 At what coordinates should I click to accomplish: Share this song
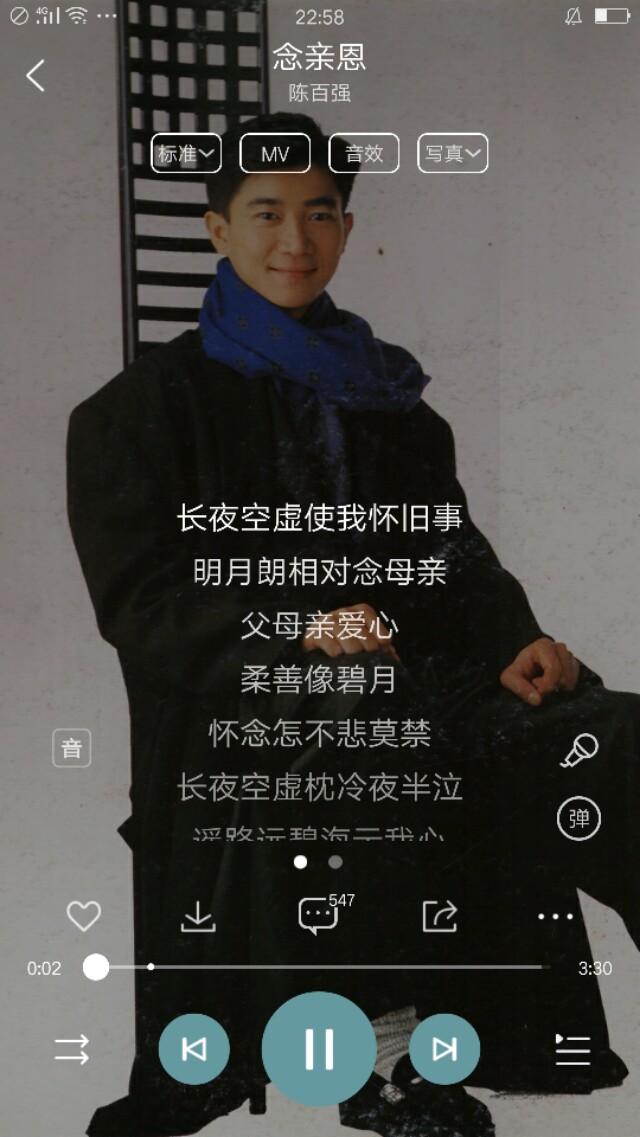tap(439, 916)
